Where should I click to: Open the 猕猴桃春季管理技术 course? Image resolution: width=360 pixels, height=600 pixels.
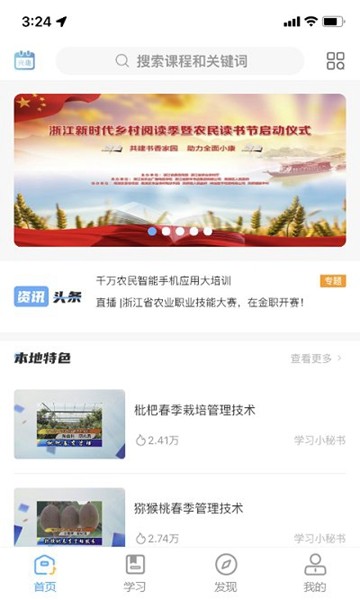click(x=180, y=517)
